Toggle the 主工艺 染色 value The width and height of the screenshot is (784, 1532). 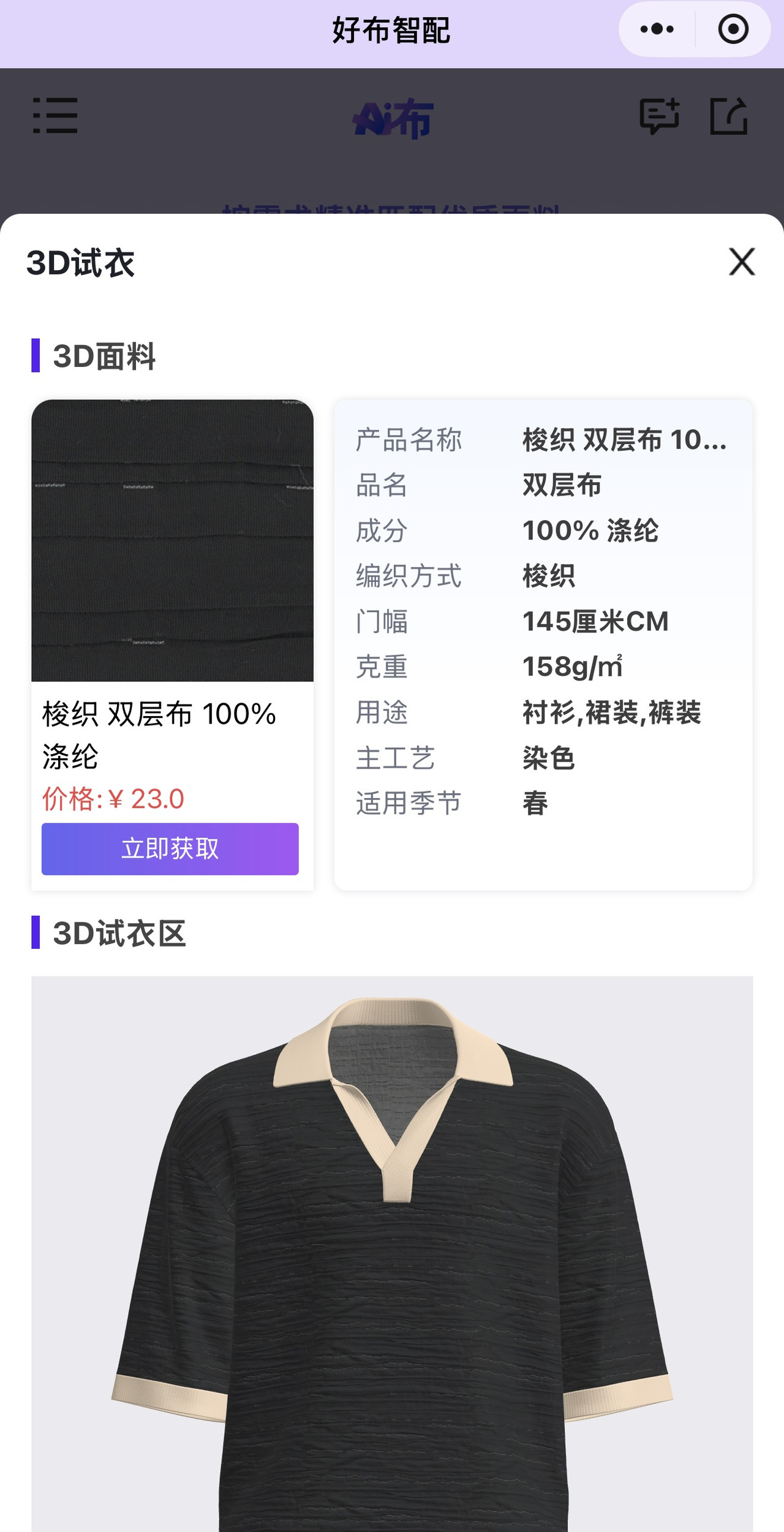548,758
